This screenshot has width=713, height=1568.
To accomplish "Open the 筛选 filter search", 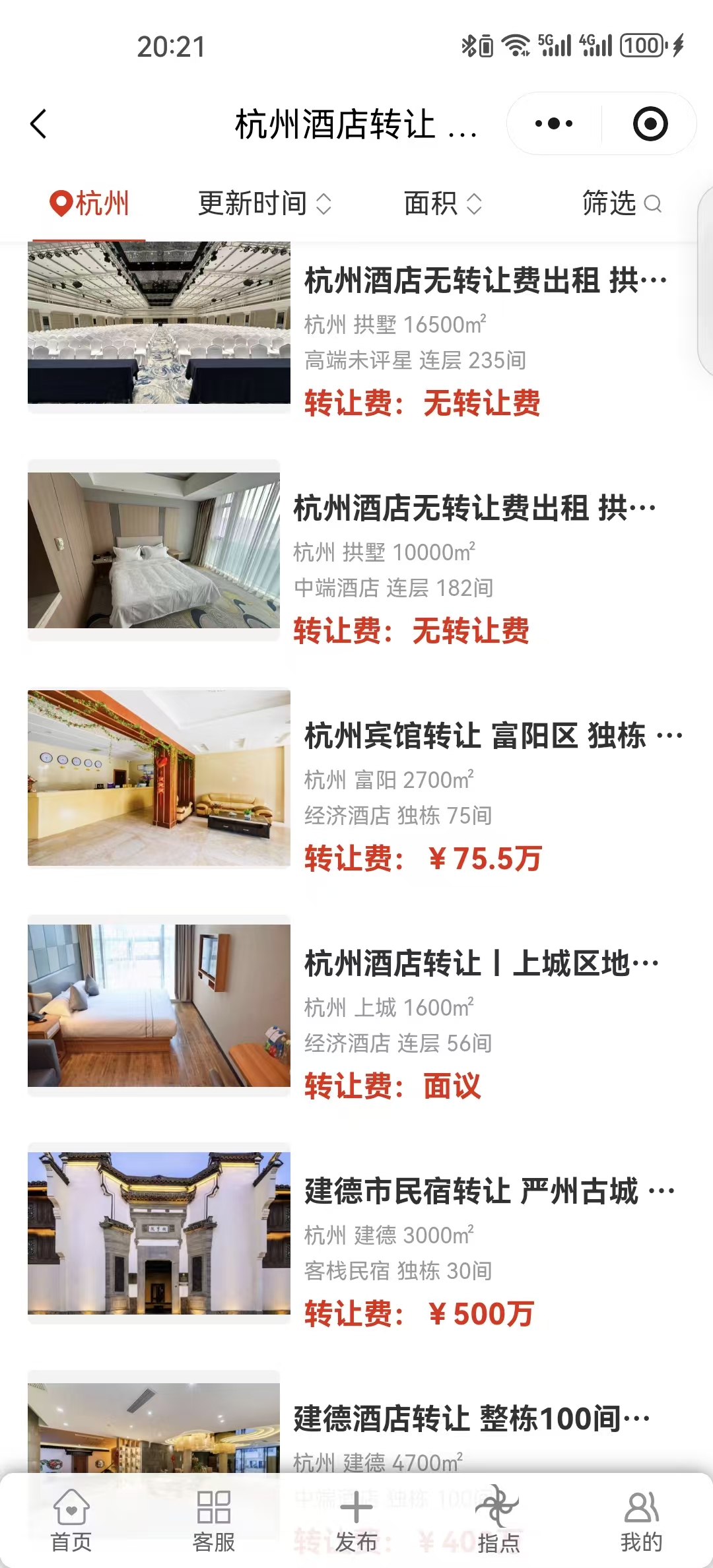I will tap(621, 203).
